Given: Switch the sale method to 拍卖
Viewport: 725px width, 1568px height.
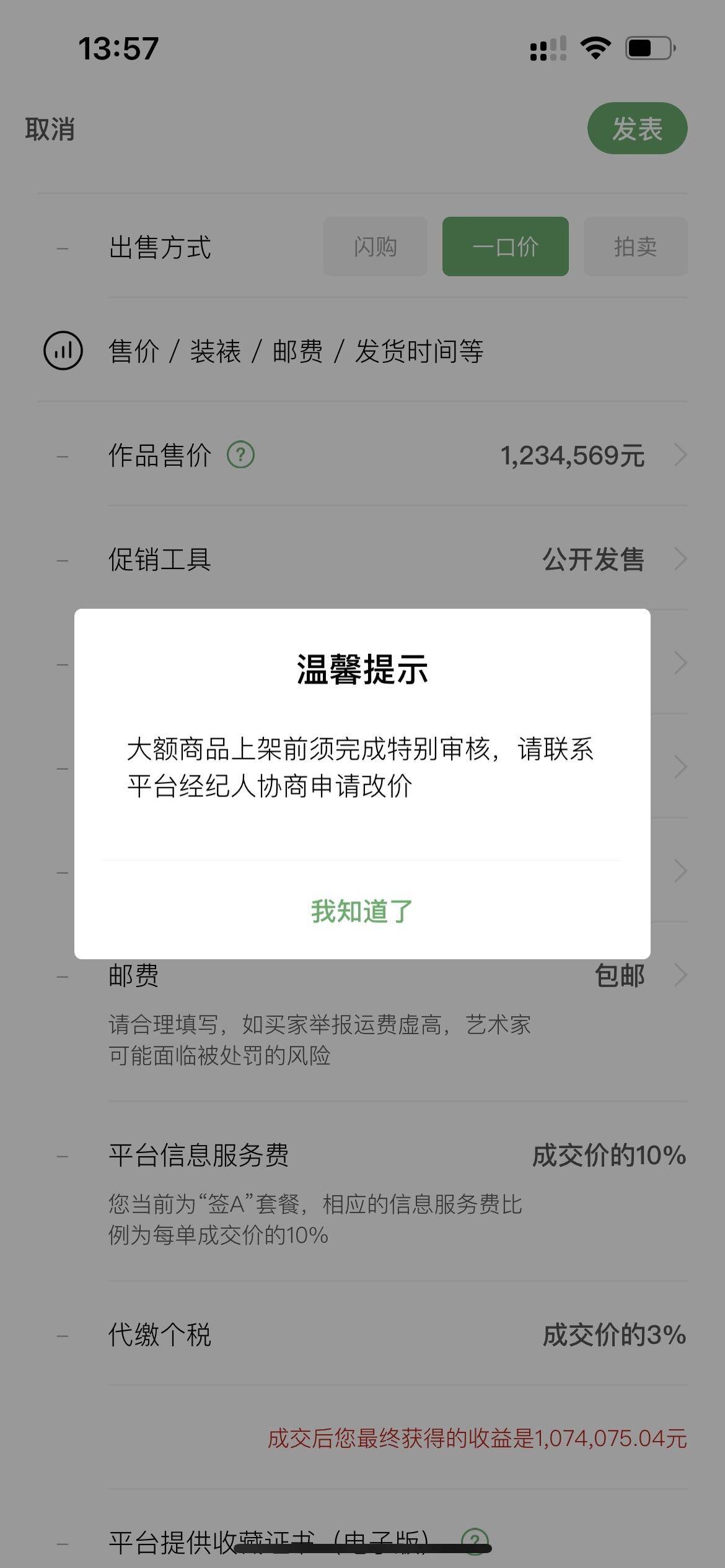Looking at the screenshot, I should point(635,246).
